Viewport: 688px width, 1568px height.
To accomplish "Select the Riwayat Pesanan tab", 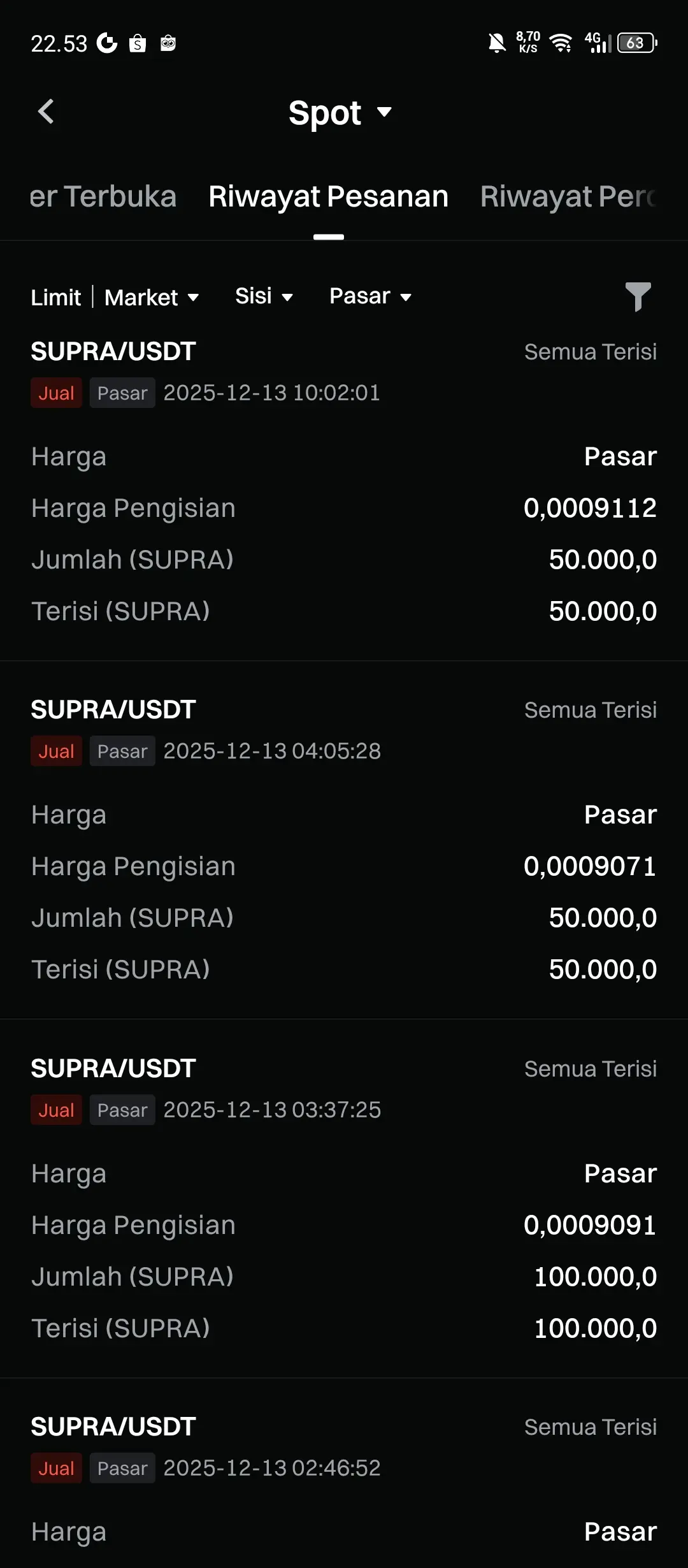I will [328, 196].
